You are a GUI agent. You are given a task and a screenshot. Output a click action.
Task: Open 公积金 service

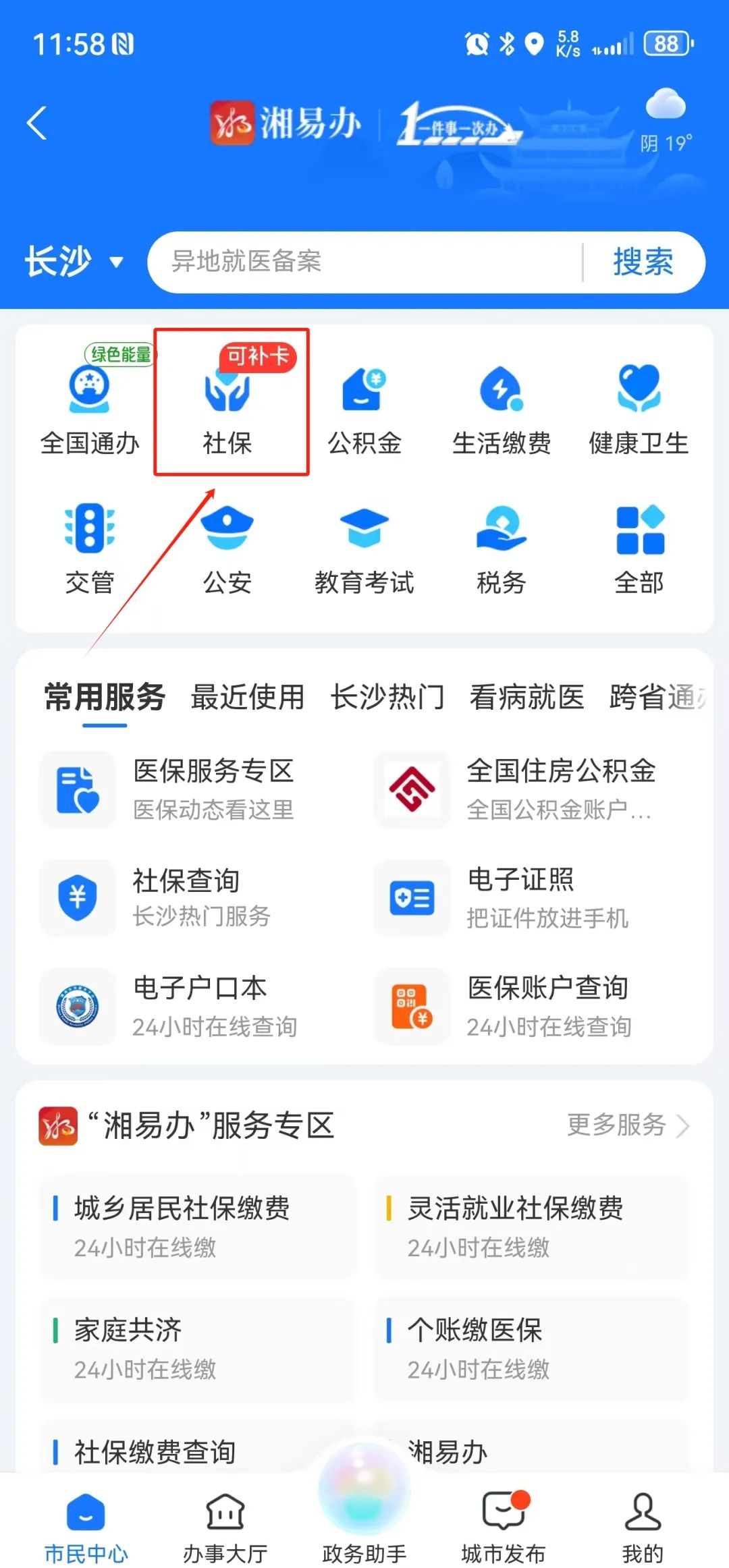[364, 406]
